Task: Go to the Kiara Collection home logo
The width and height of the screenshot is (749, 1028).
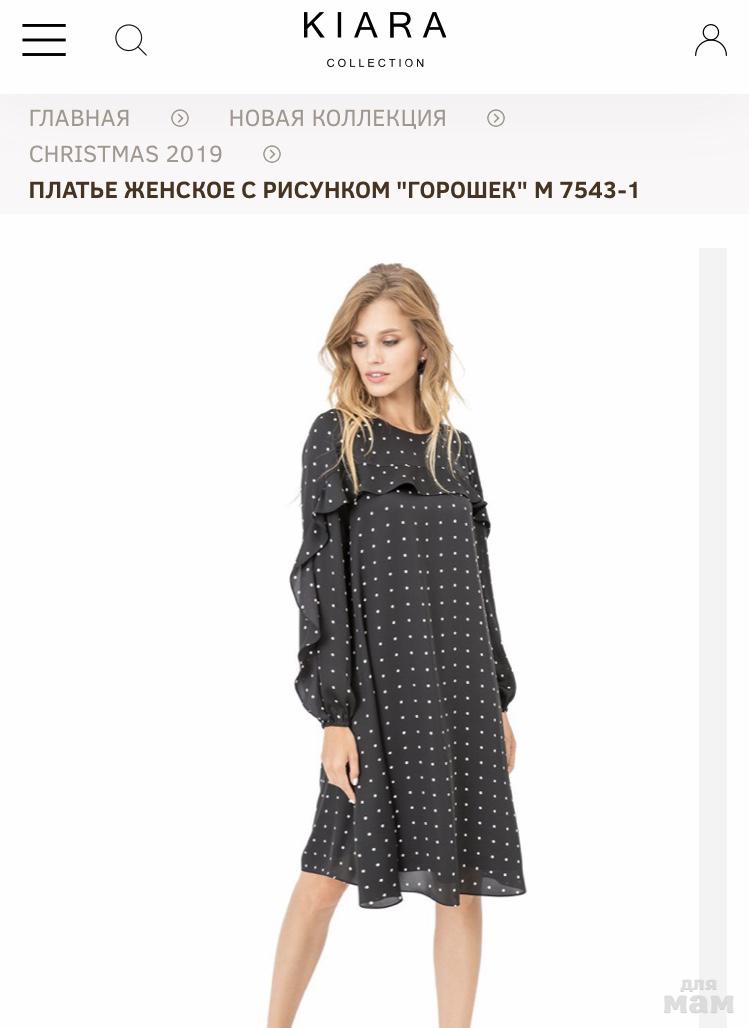Action: point(375,40)
